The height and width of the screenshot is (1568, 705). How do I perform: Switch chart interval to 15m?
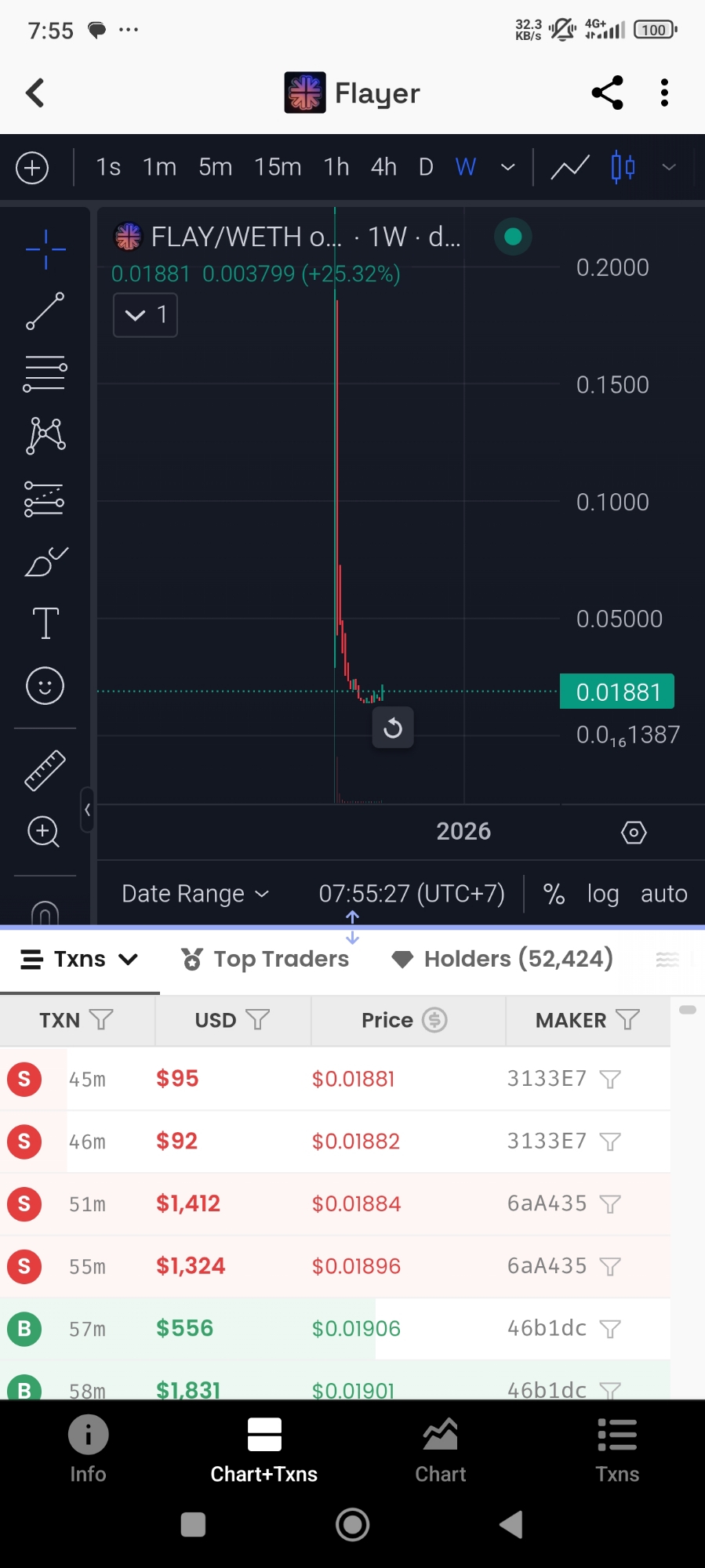tap(277, 167)
